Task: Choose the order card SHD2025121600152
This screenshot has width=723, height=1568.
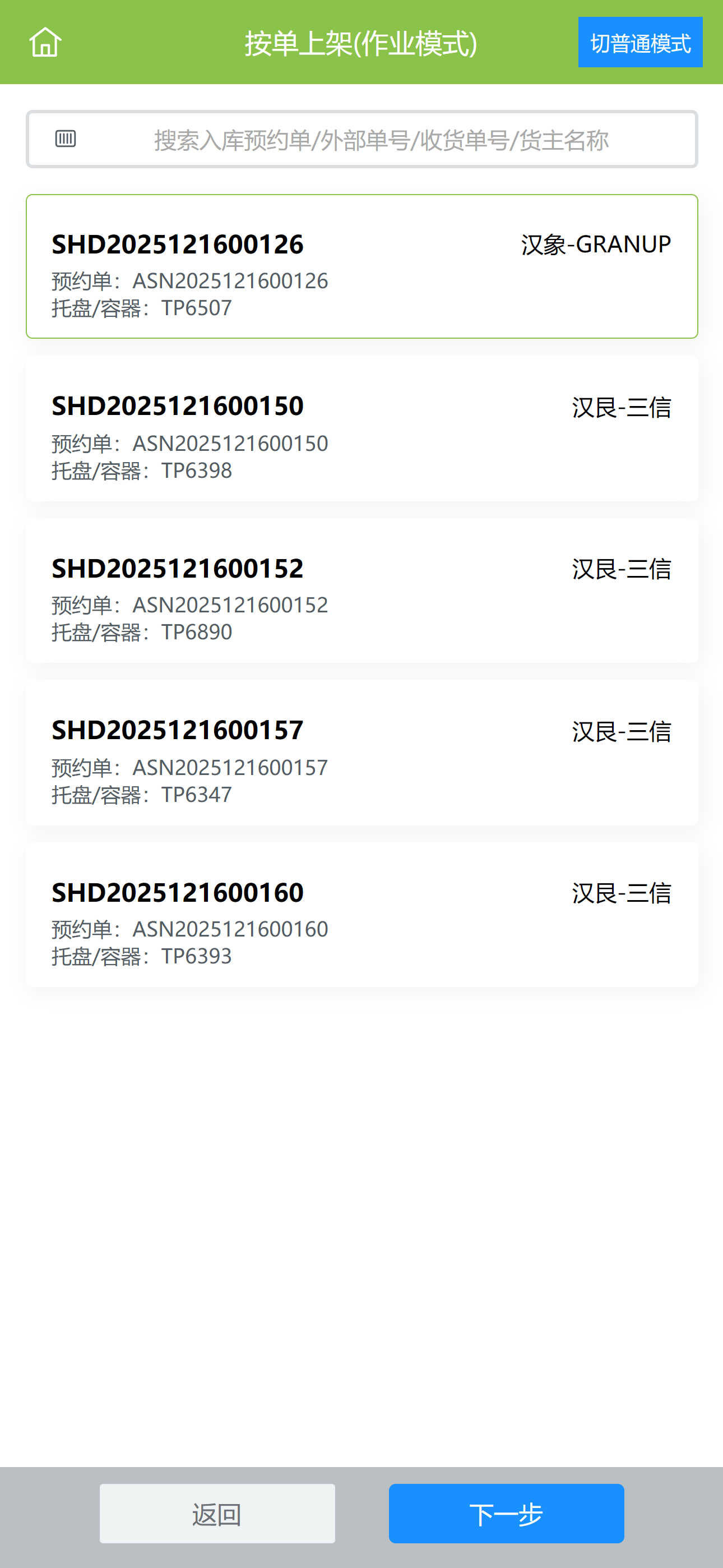Action: 361,591
